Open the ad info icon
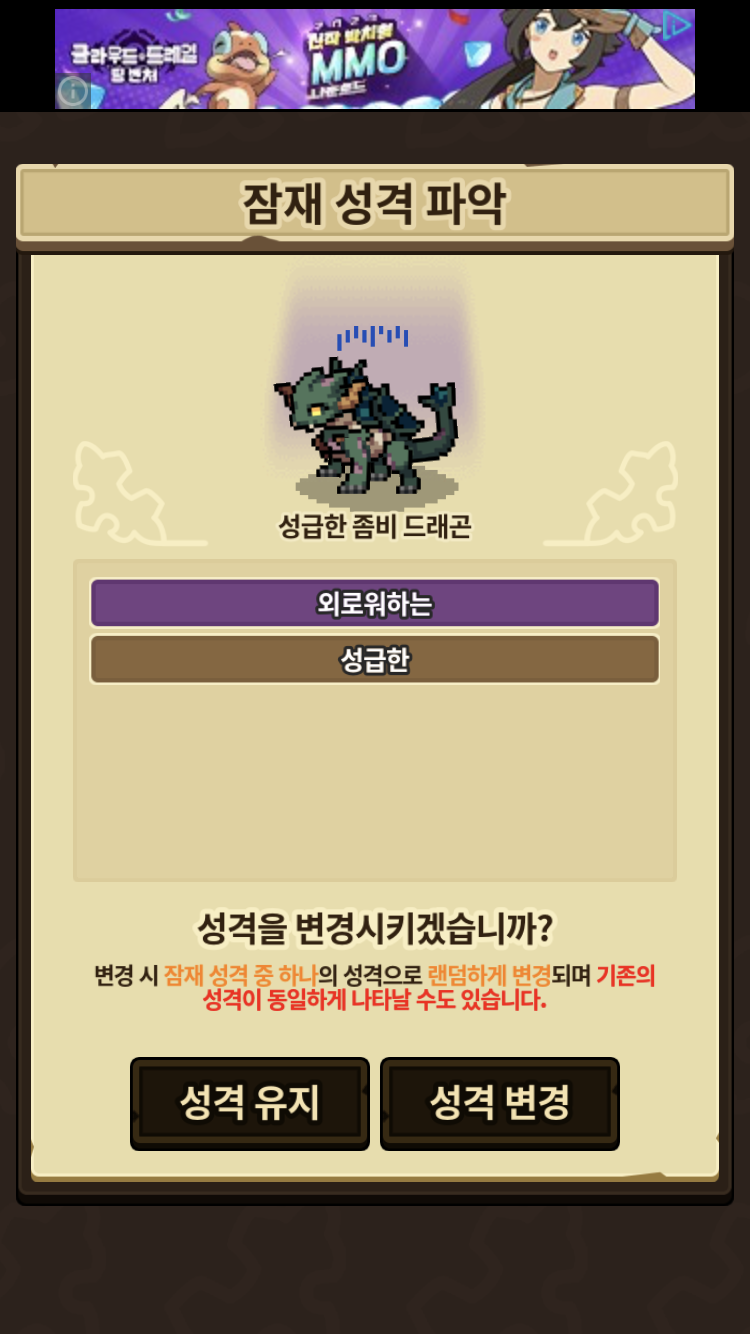The width and height of the screenshot is (750, 1334). point(74,91)
